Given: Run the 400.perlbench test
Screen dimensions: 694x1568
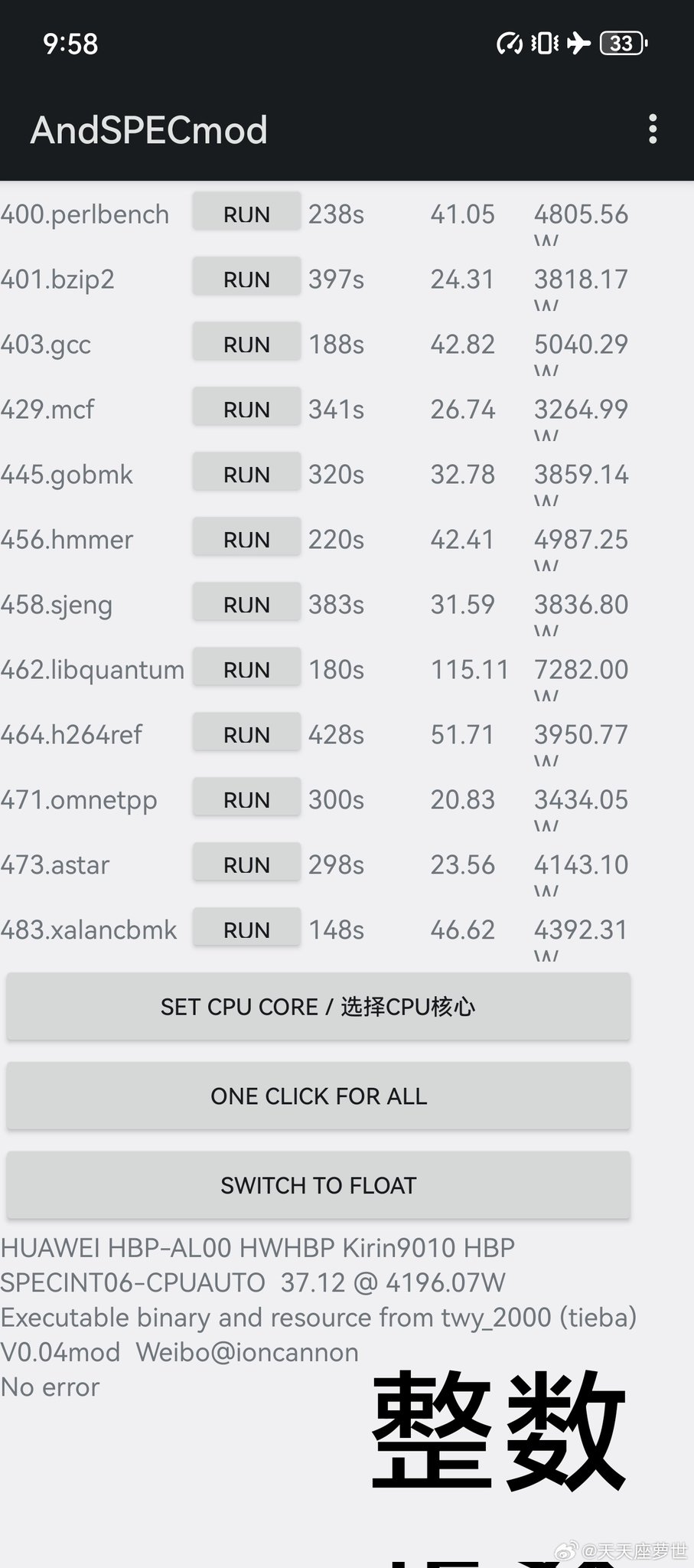Looking at the screenshot, I should tap(246, 214).
